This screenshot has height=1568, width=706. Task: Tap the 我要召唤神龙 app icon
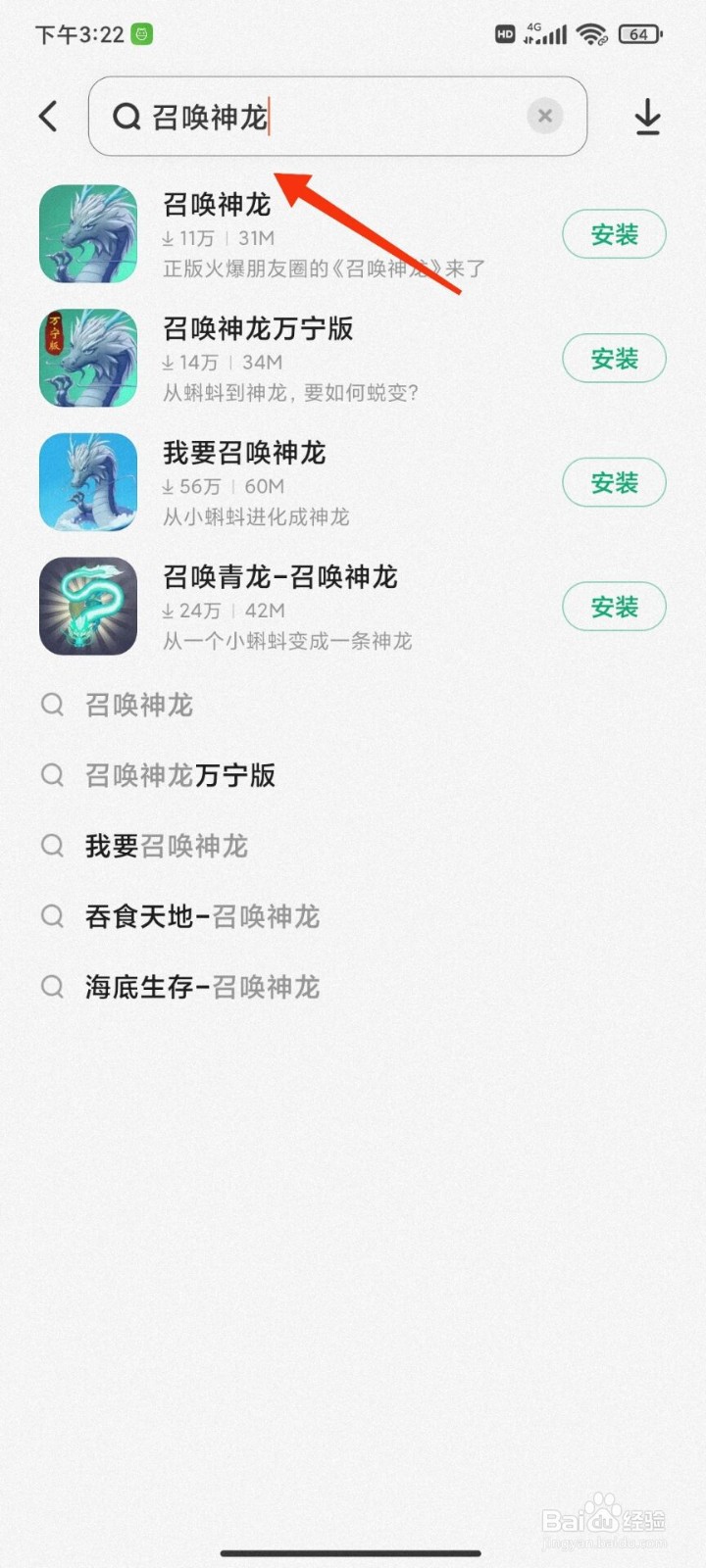(87, 482)
